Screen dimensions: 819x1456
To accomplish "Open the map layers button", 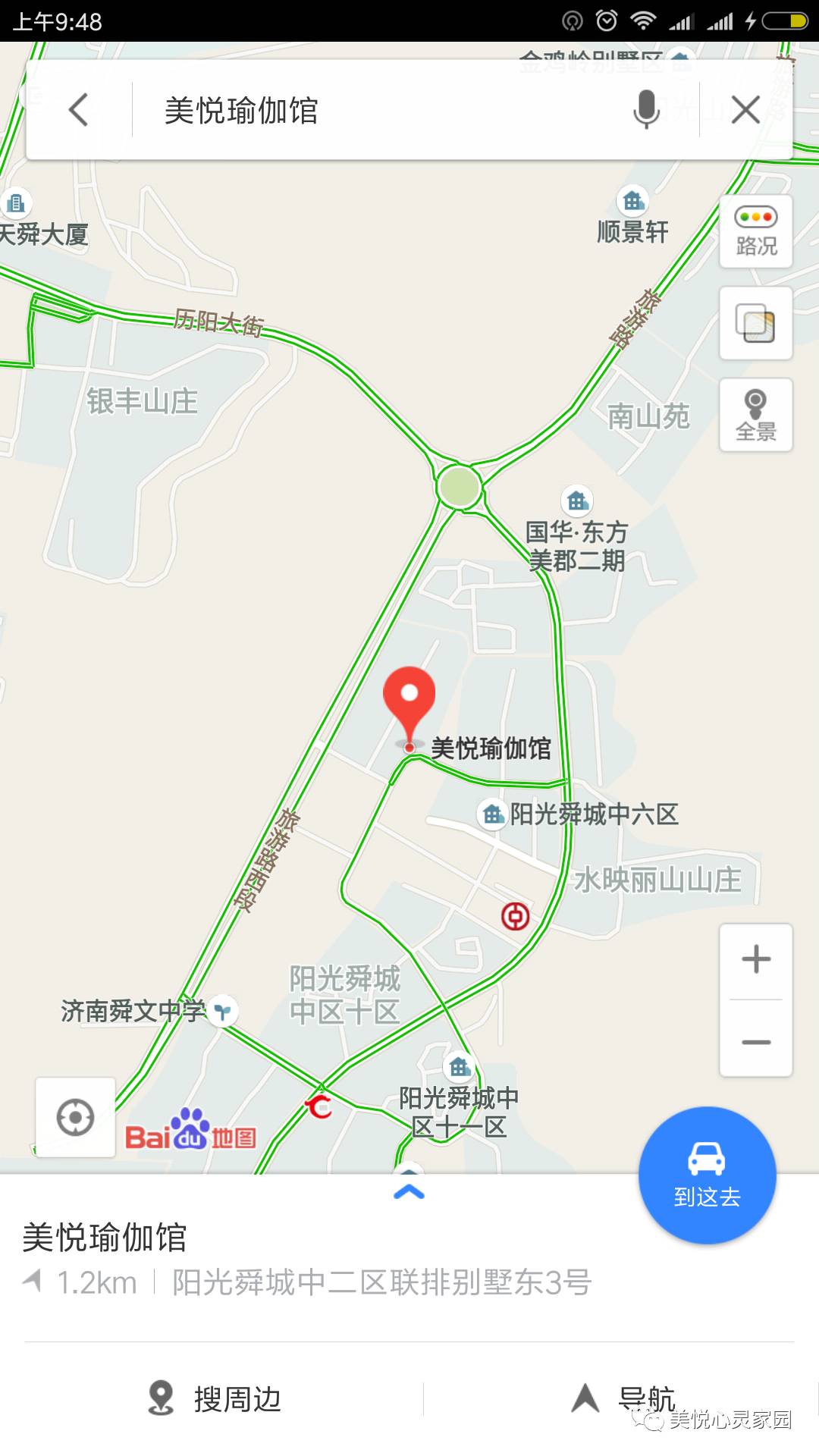I will tap(756, 324).
